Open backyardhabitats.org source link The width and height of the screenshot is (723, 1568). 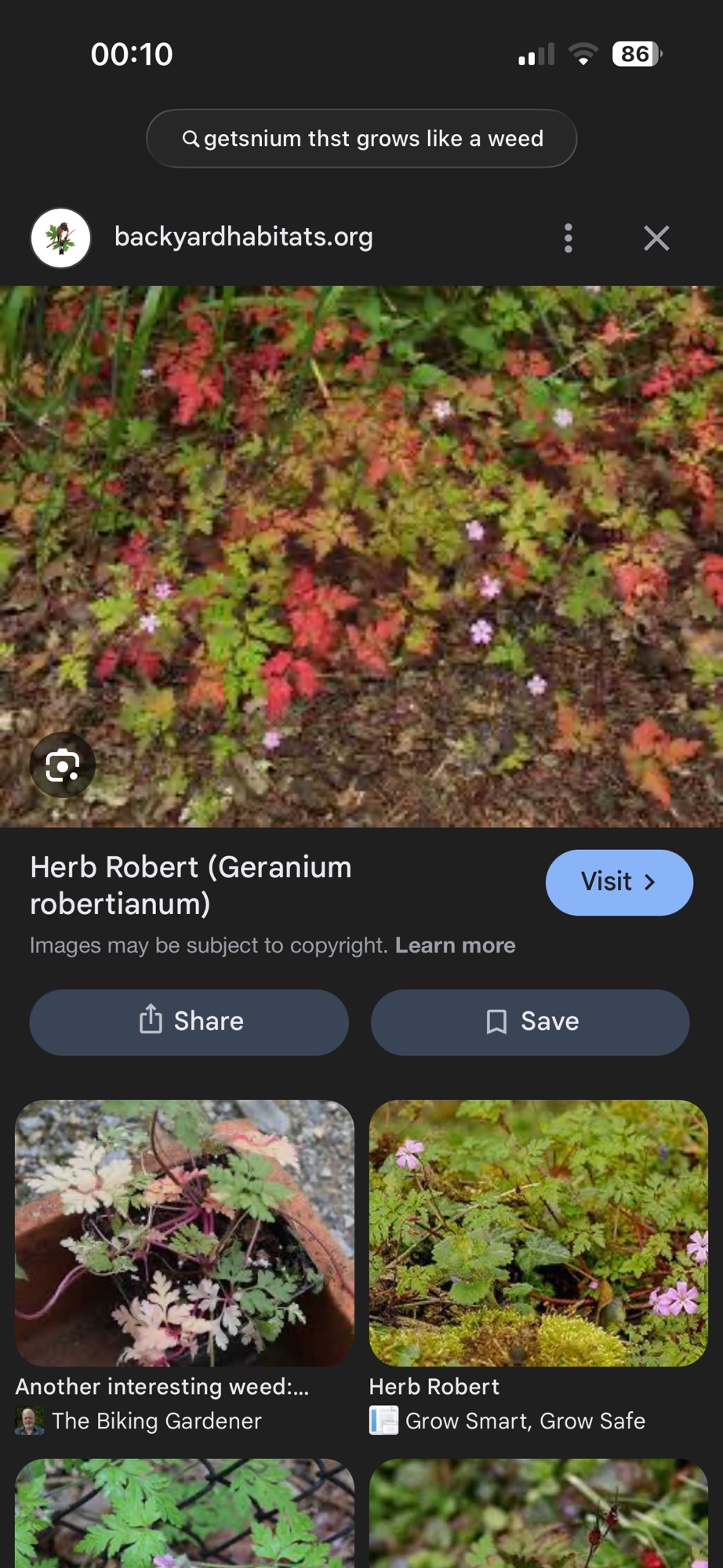(x=243, y=237)
